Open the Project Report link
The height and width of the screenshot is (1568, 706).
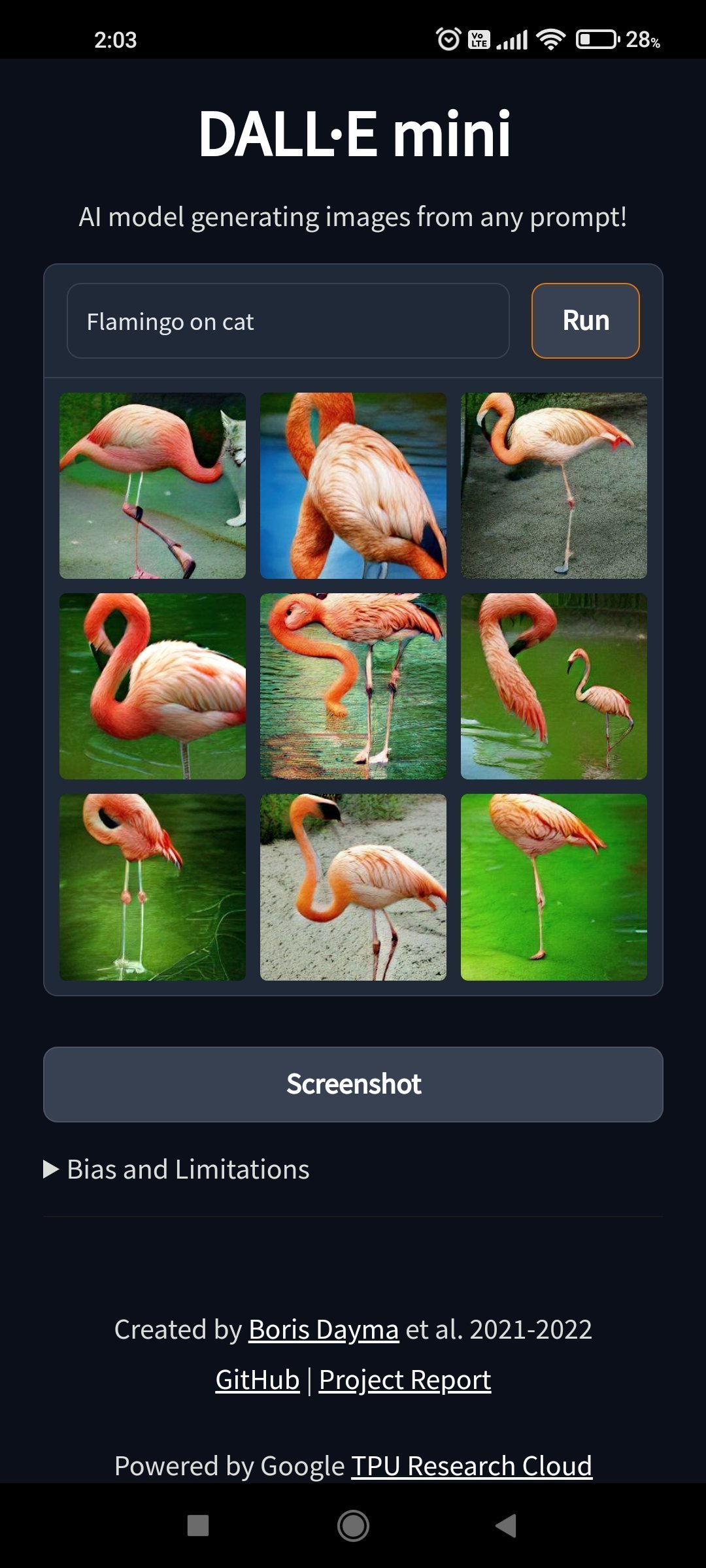pos(405,1380)
